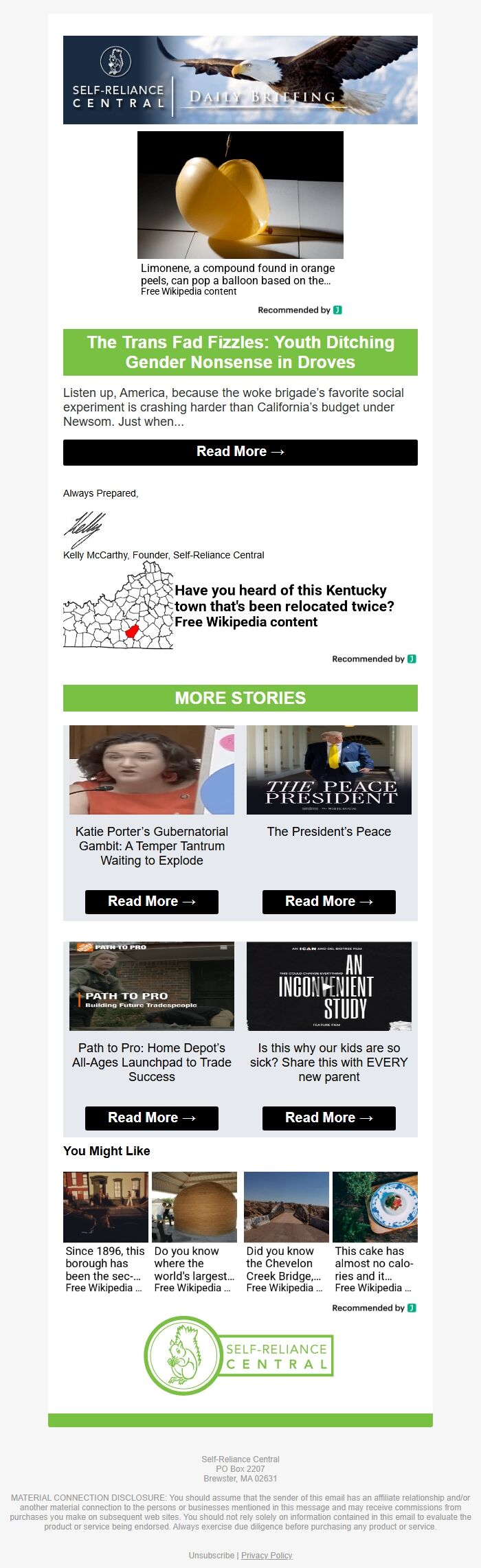This screenshot has width=481, height=1568.
Task: Open the Chevelon Creek Bridge card
Action: tap(286, 1233)
